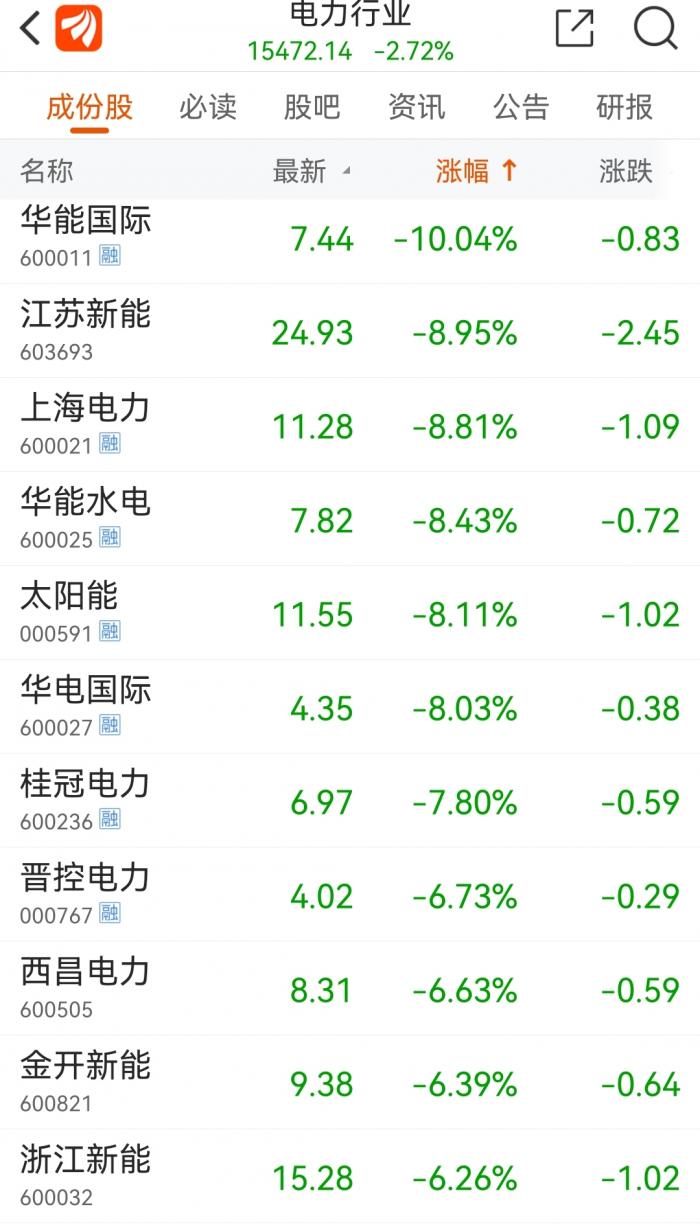The width and height of the screenshot is (700, 1231).
Task: Switch to the 股吧 tab
Action: pyautogui.click(x=312, y=107)
